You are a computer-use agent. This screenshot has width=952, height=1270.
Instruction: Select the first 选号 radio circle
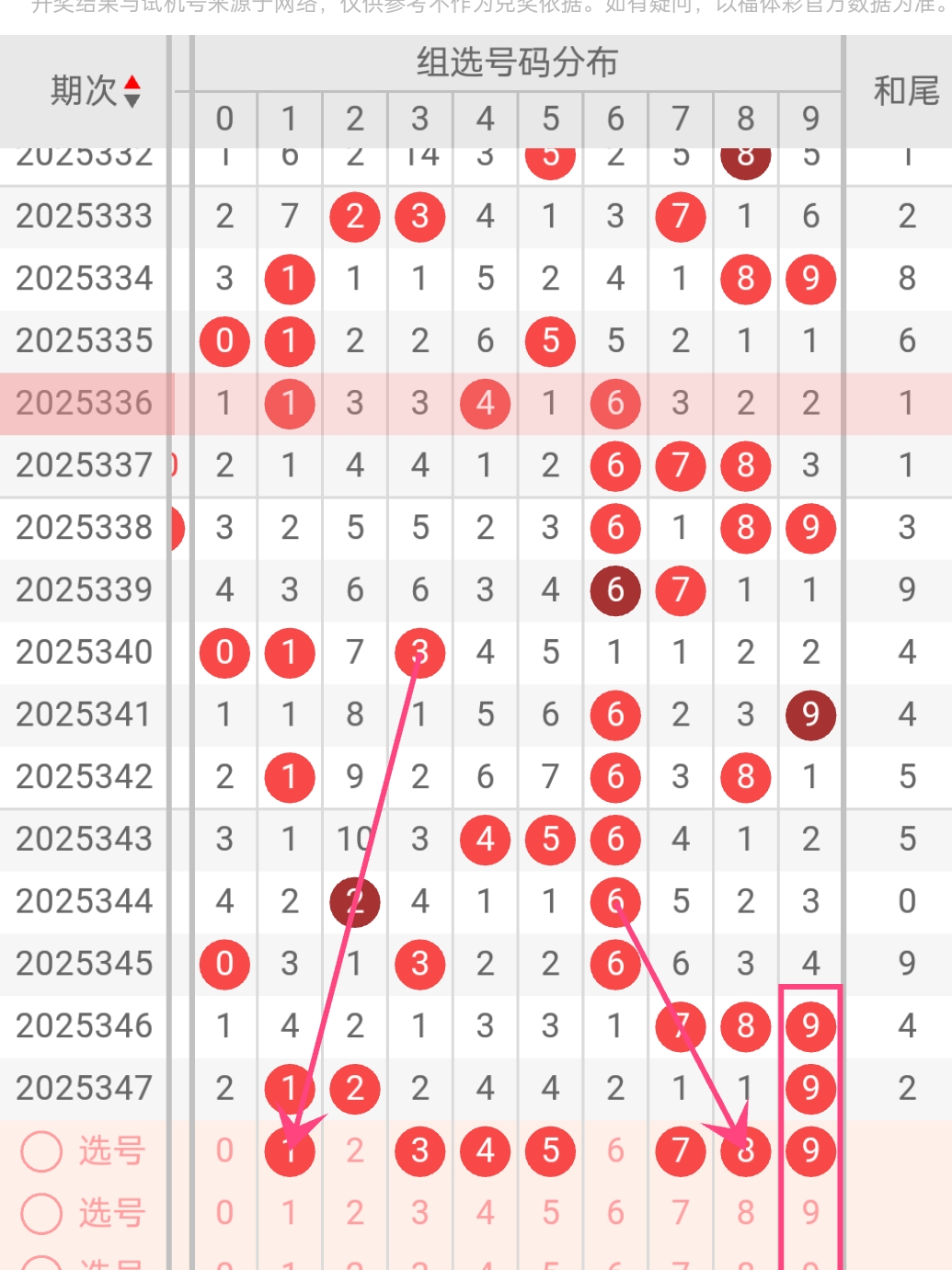pos(40,1150)
